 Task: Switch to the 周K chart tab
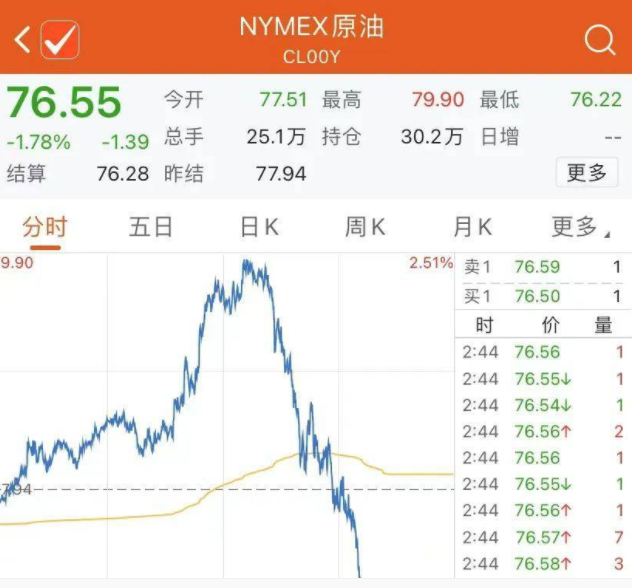365,227
